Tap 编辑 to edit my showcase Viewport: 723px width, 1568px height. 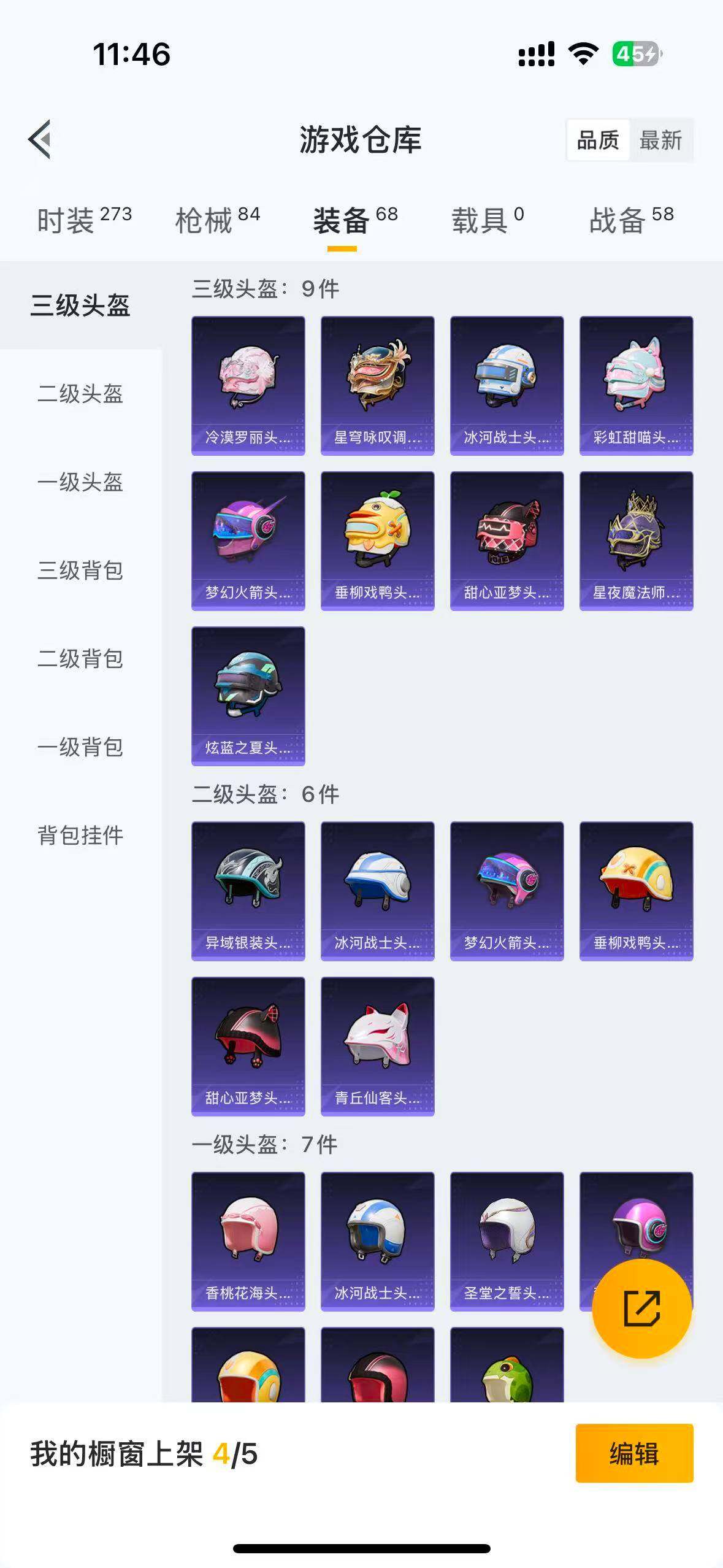634,1453
